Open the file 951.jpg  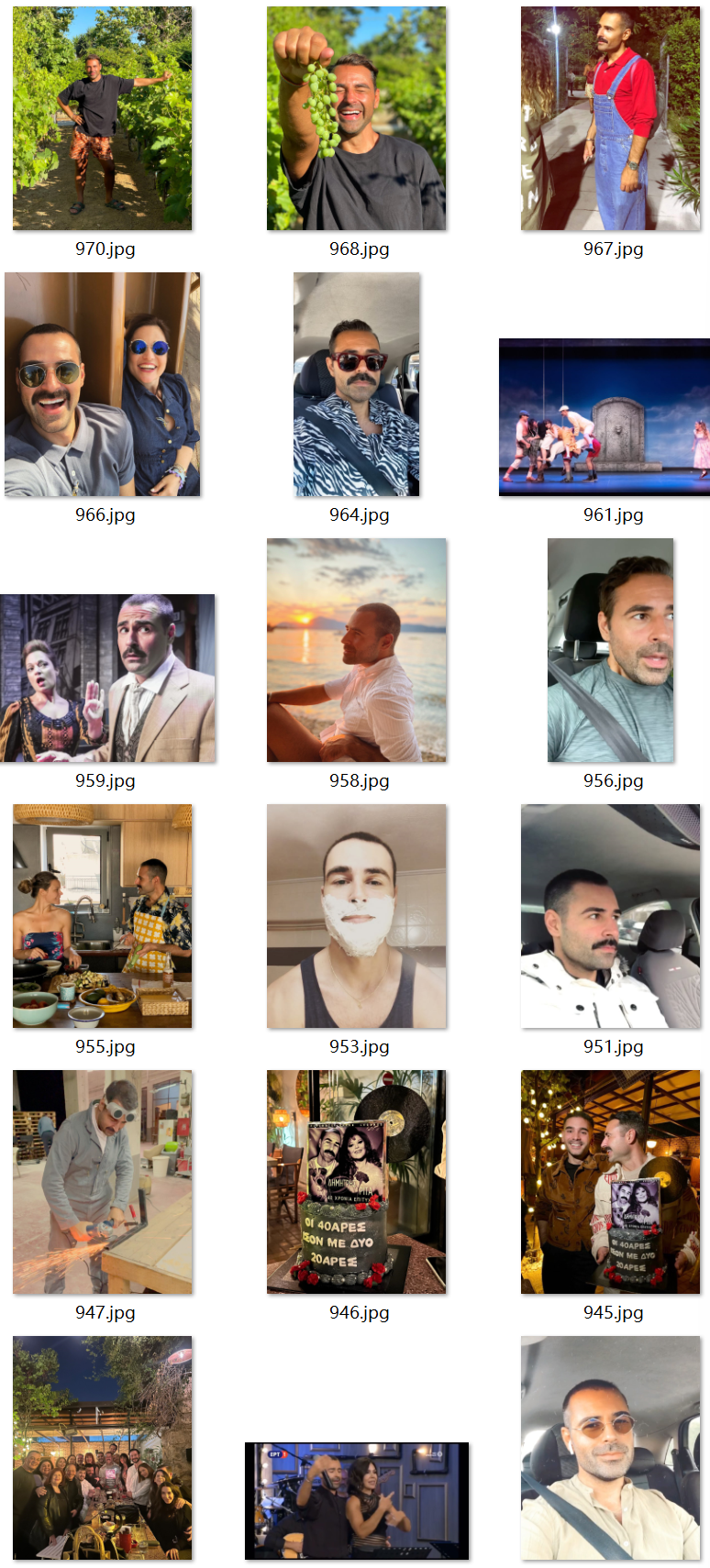click(611, 916)
